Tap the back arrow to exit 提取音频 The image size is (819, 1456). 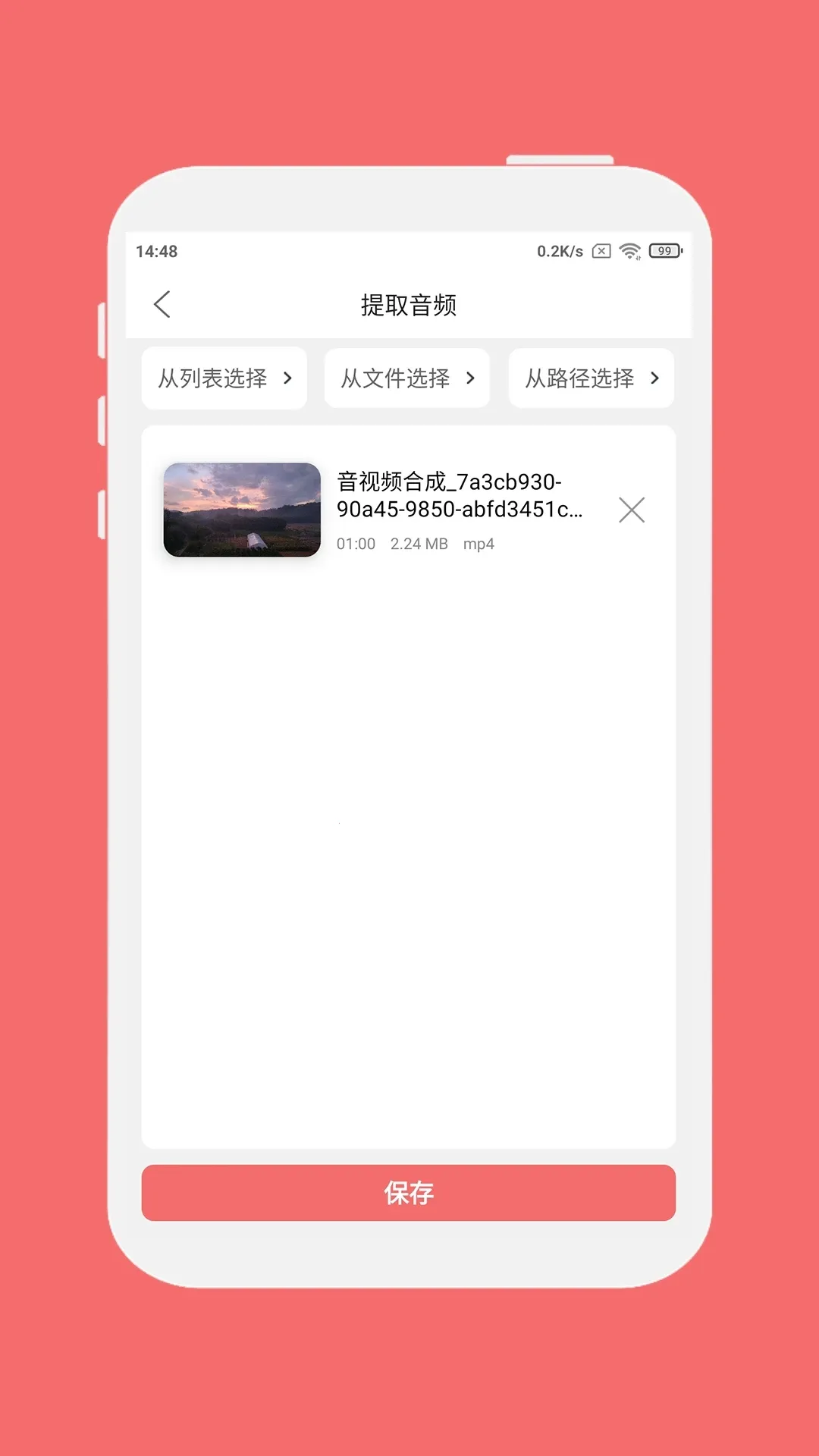(x=162, y=304)
